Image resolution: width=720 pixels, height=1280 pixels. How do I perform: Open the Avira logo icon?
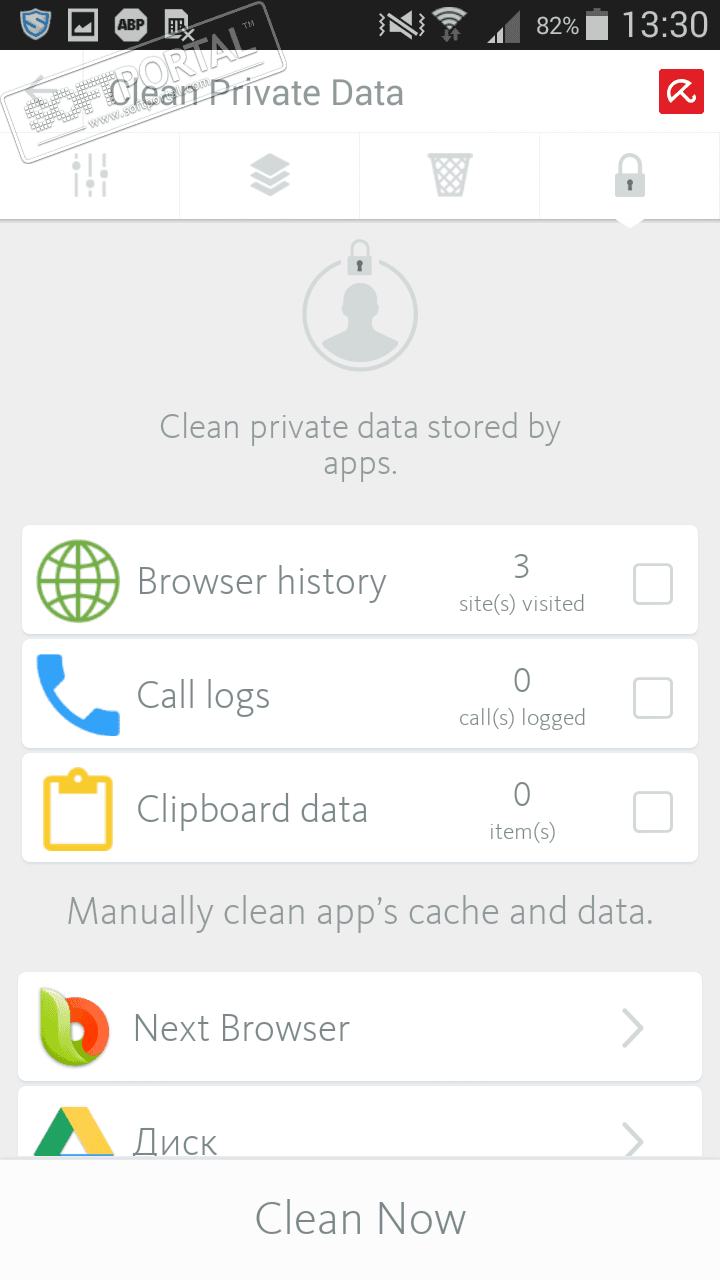tap(681, 92)
